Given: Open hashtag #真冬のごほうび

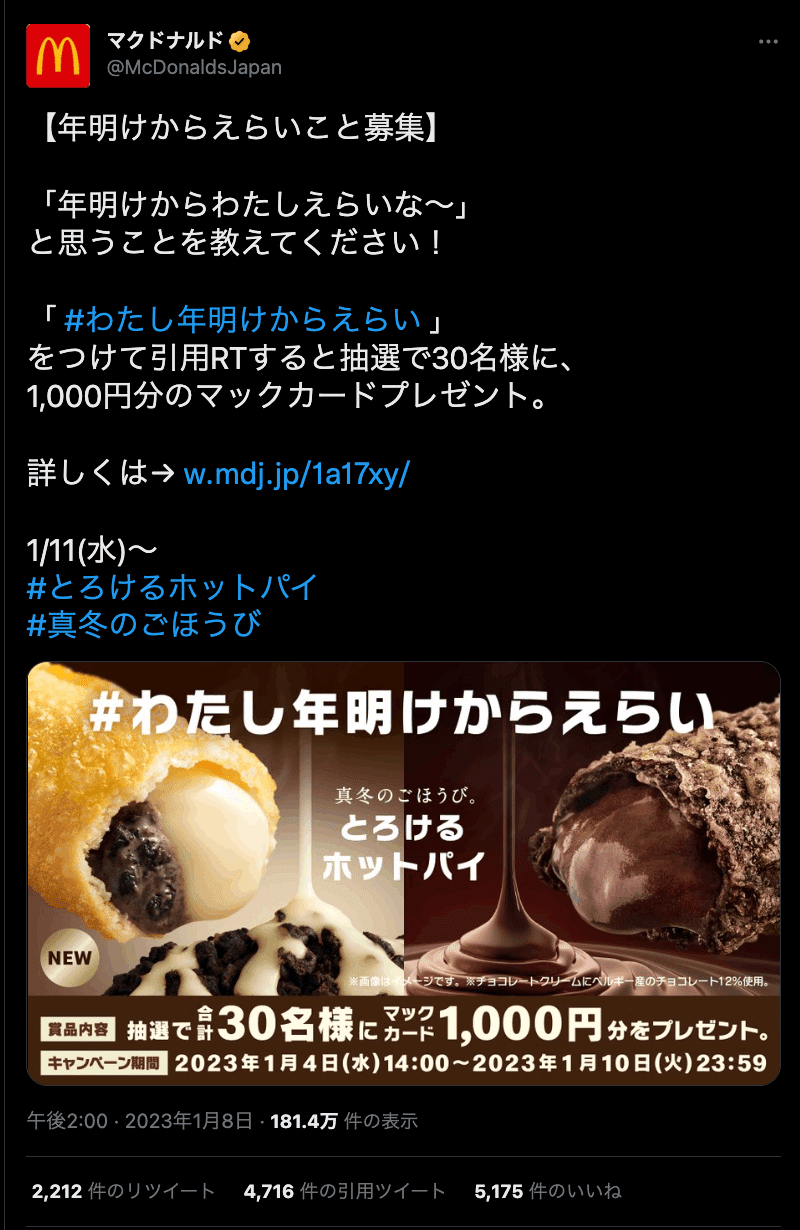Looking at the screenshot, I should pos(144,624).
